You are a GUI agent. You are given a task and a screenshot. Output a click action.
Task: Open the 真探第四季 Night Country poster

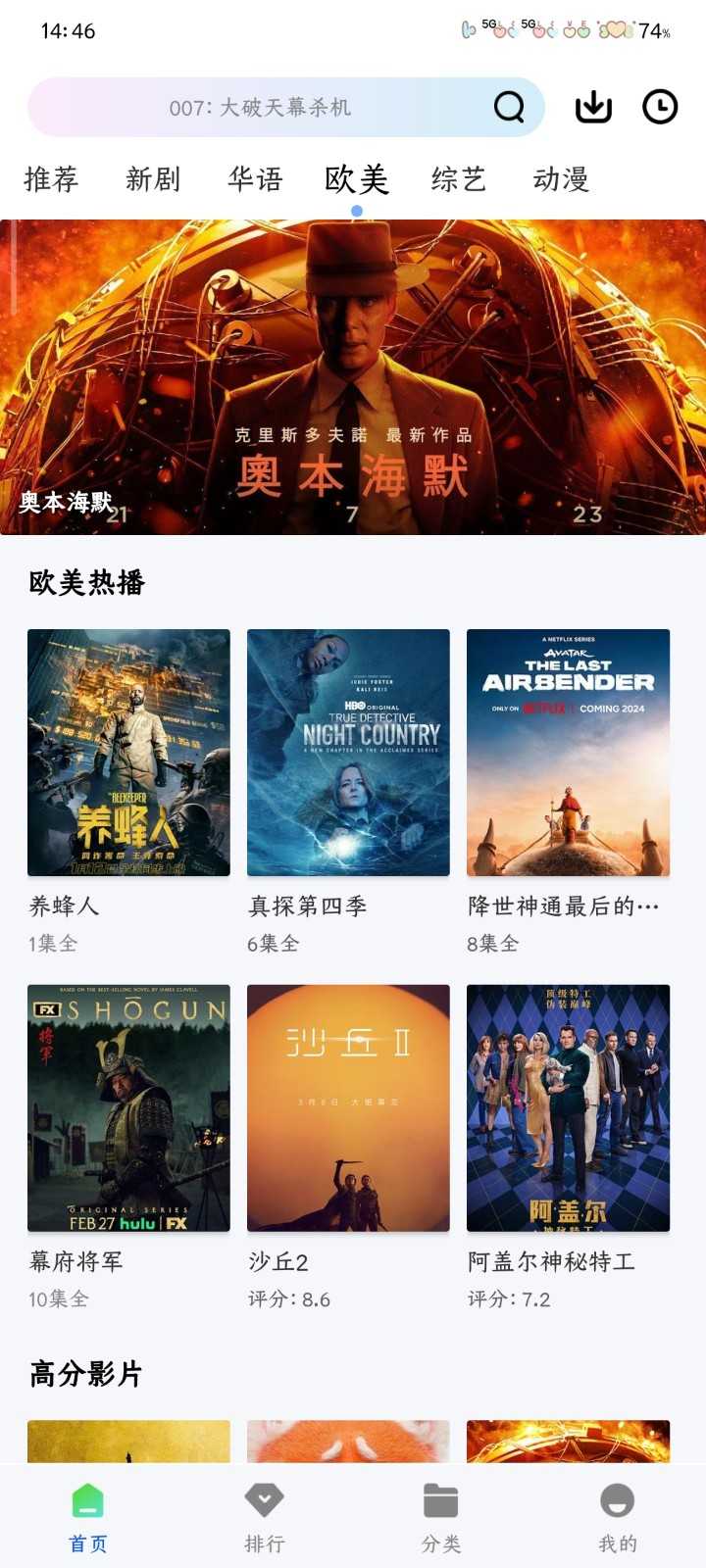[x=348, y=751]
